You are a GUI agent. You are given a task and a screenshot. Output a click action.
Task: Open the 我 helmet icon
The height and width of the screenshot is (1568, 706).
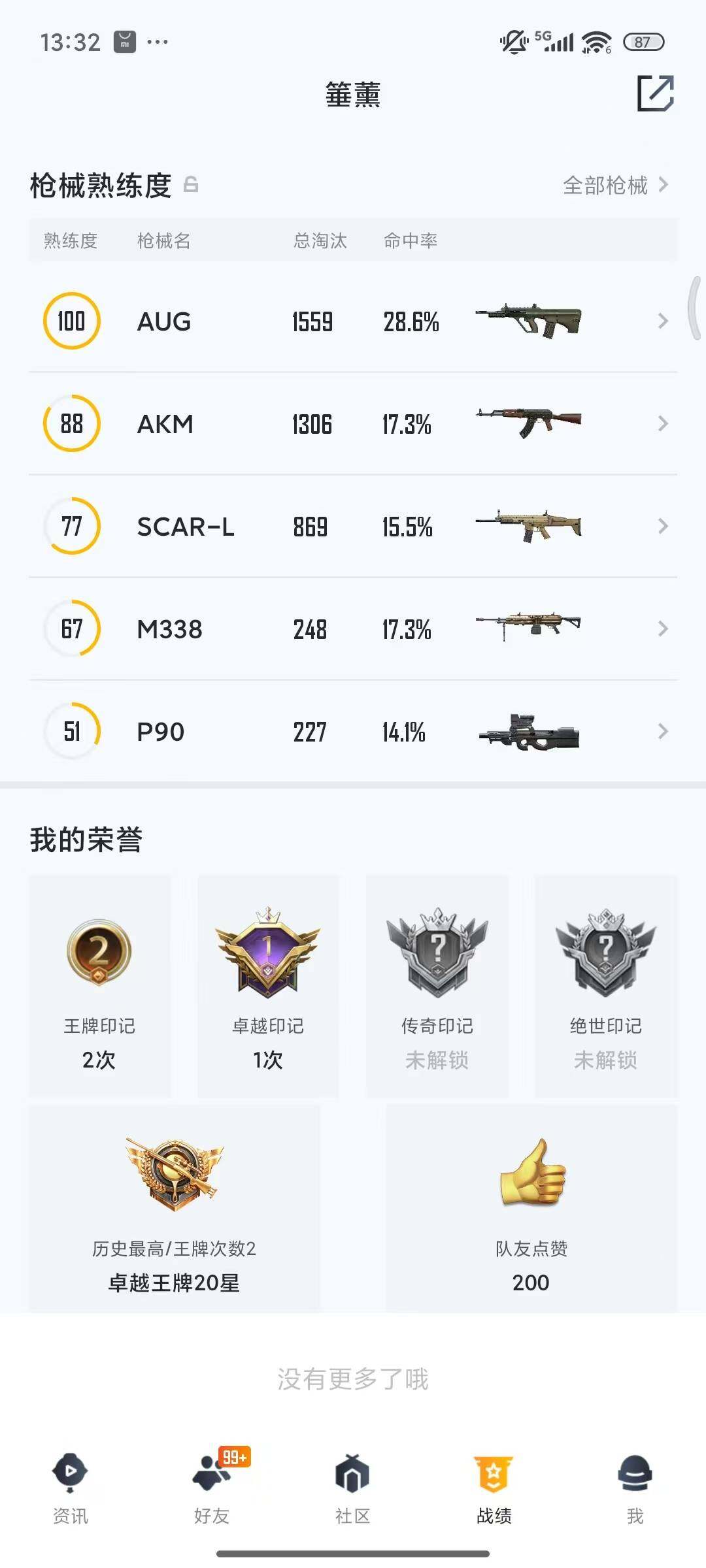tap(635, 1473)
